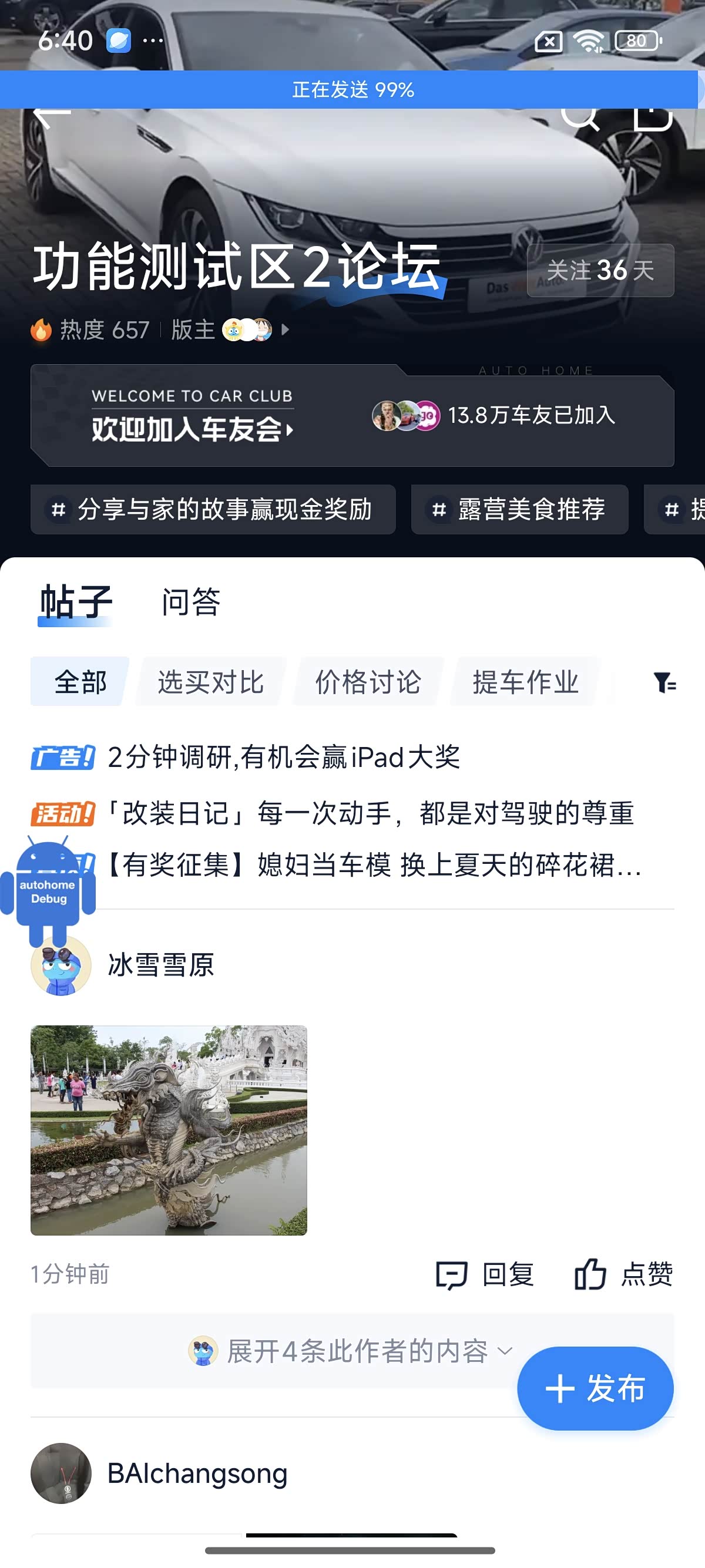Go back using the top-left arrow

[51, 116]
